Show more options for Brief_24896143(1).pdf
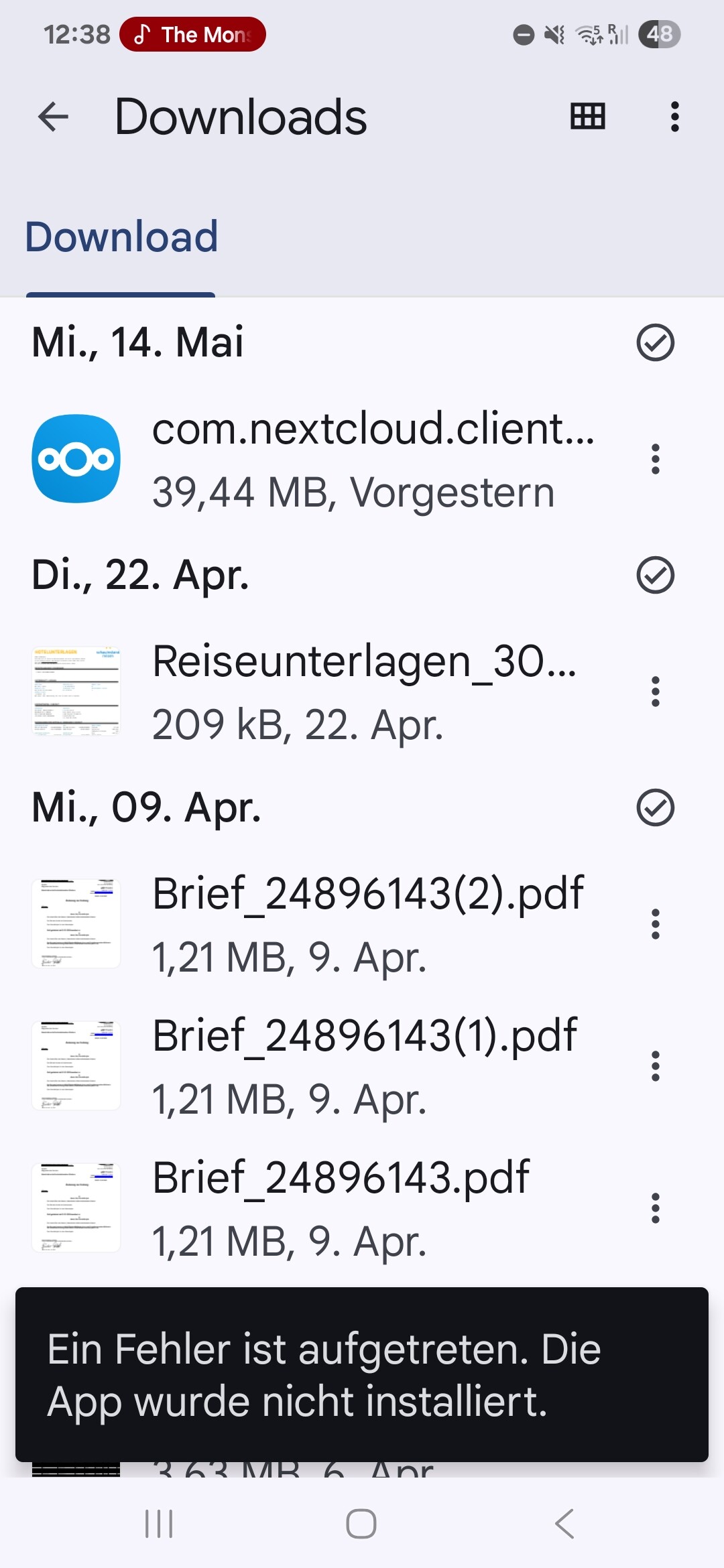The width and height of the screenshot is (724, 1568). [656, 1066]
